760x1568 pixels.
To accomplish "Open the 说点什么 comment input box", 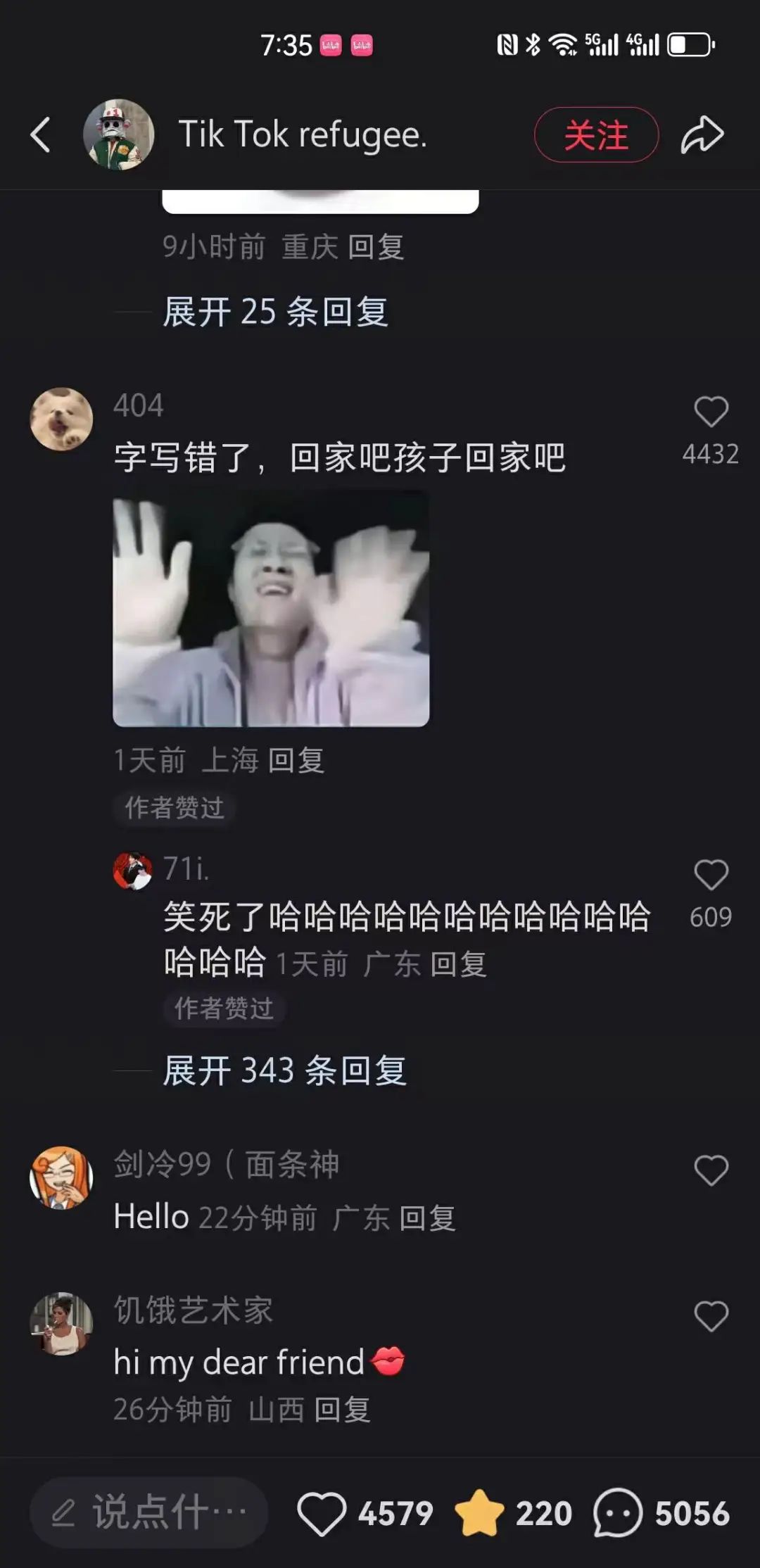I will (149, 1512).
